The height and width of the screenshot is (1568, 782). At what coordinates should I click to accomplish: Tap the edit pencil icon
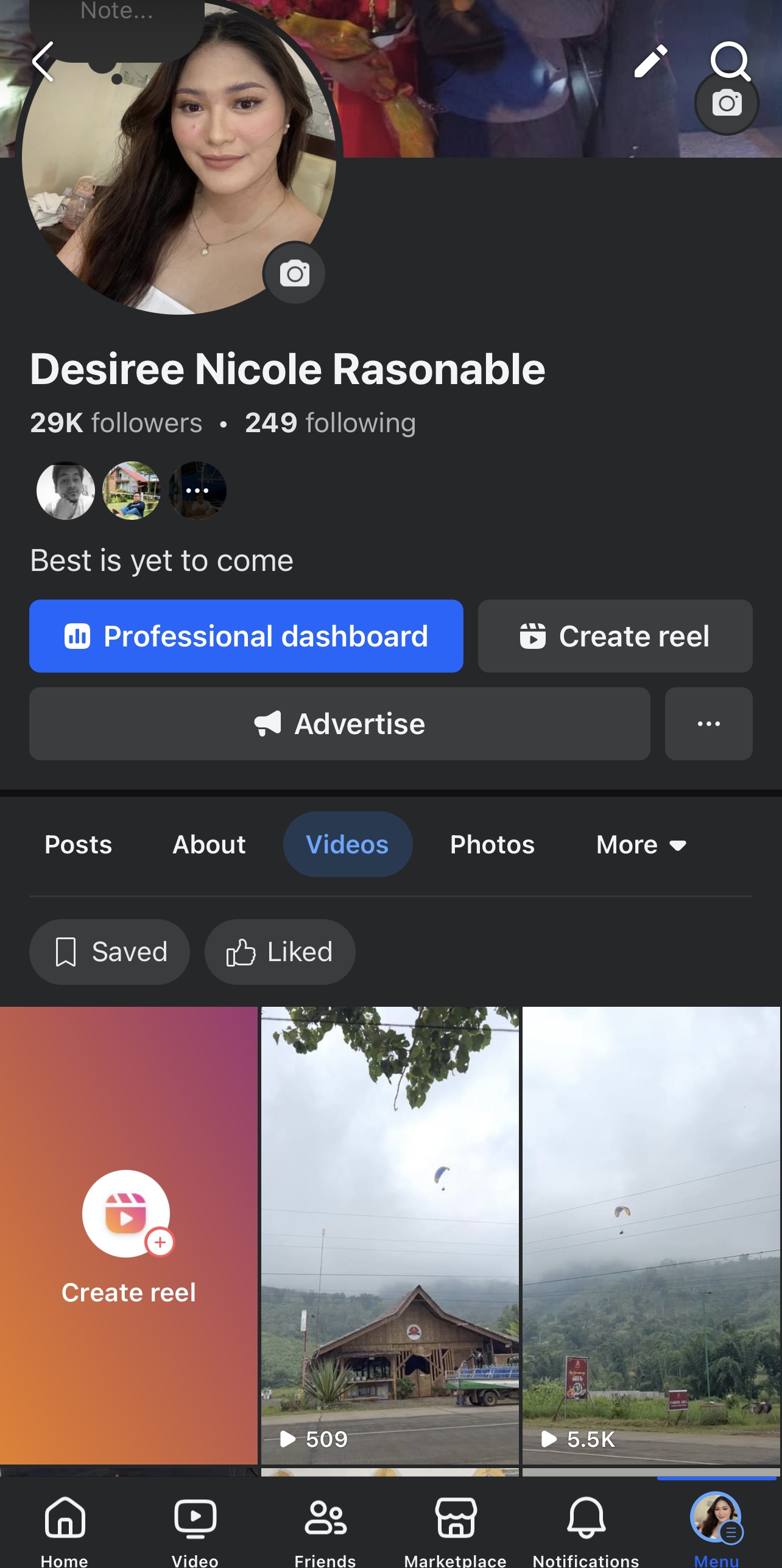[650, 61]
